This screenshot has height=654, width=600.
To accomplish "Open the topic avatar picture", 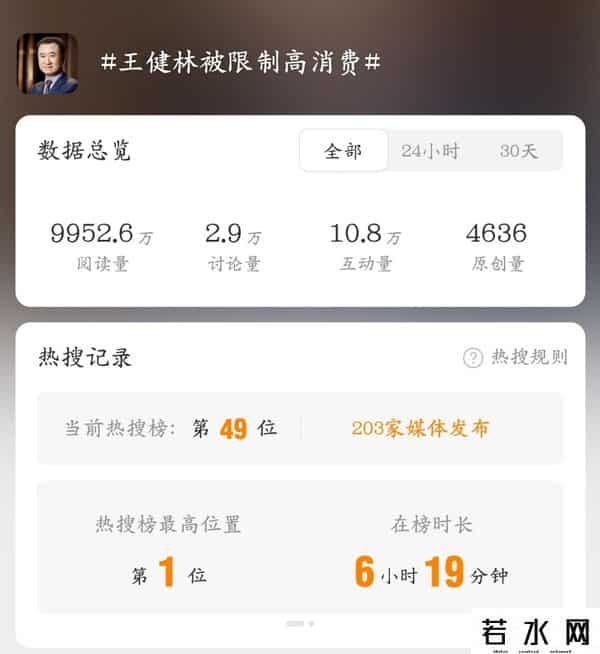I will point(47,63).
